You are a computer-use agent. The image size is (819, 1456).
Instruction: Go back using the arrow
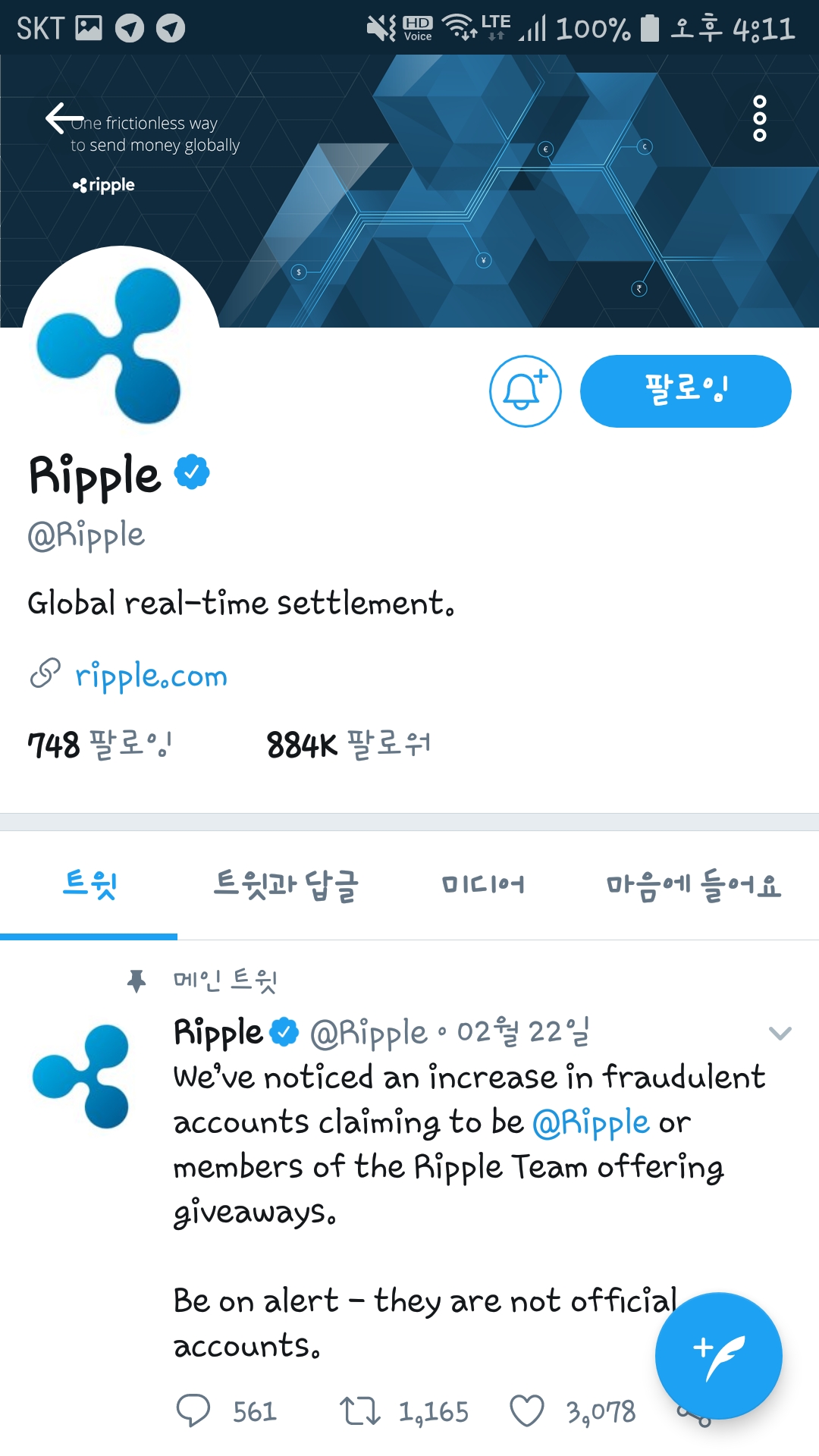point(62,118)
